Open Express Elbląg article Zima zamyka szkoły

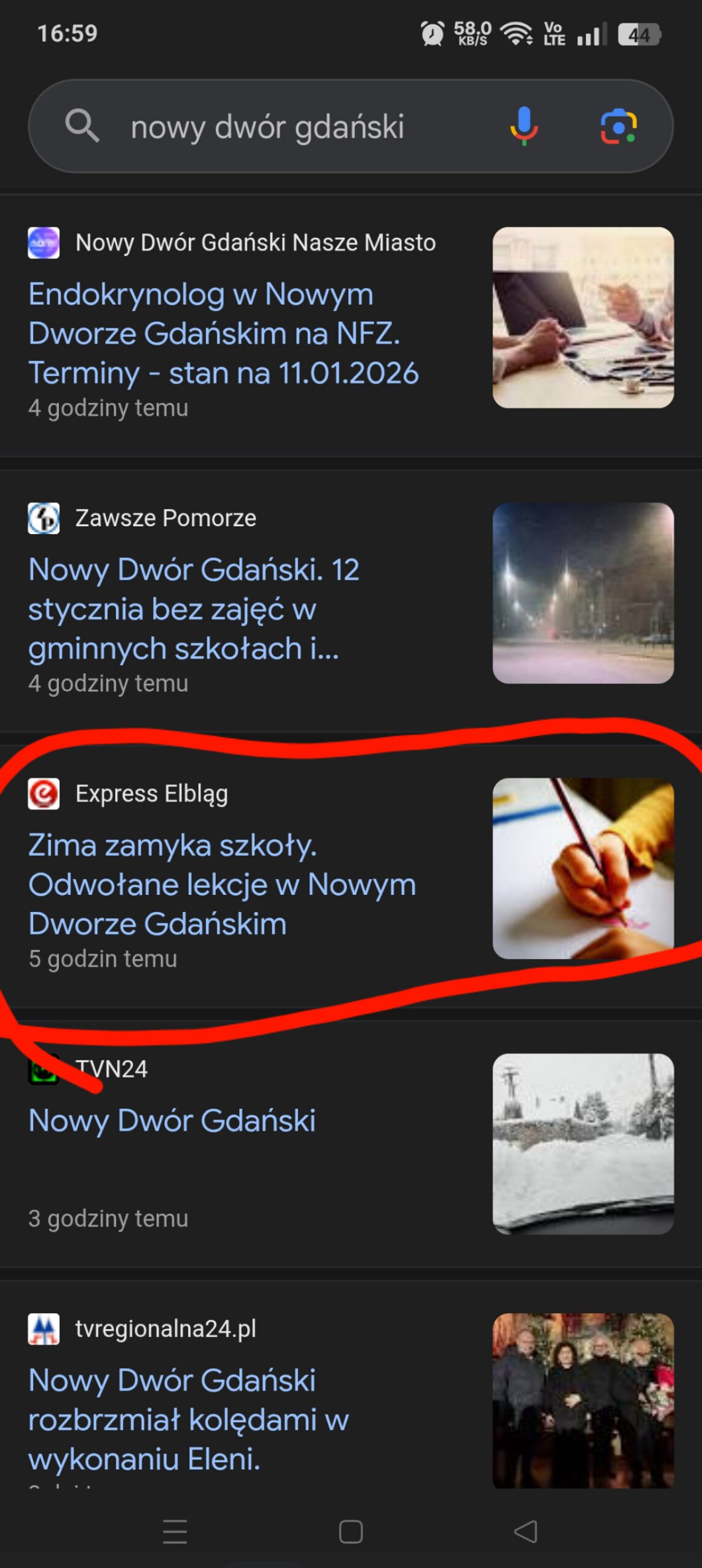(x=223, y=884)
